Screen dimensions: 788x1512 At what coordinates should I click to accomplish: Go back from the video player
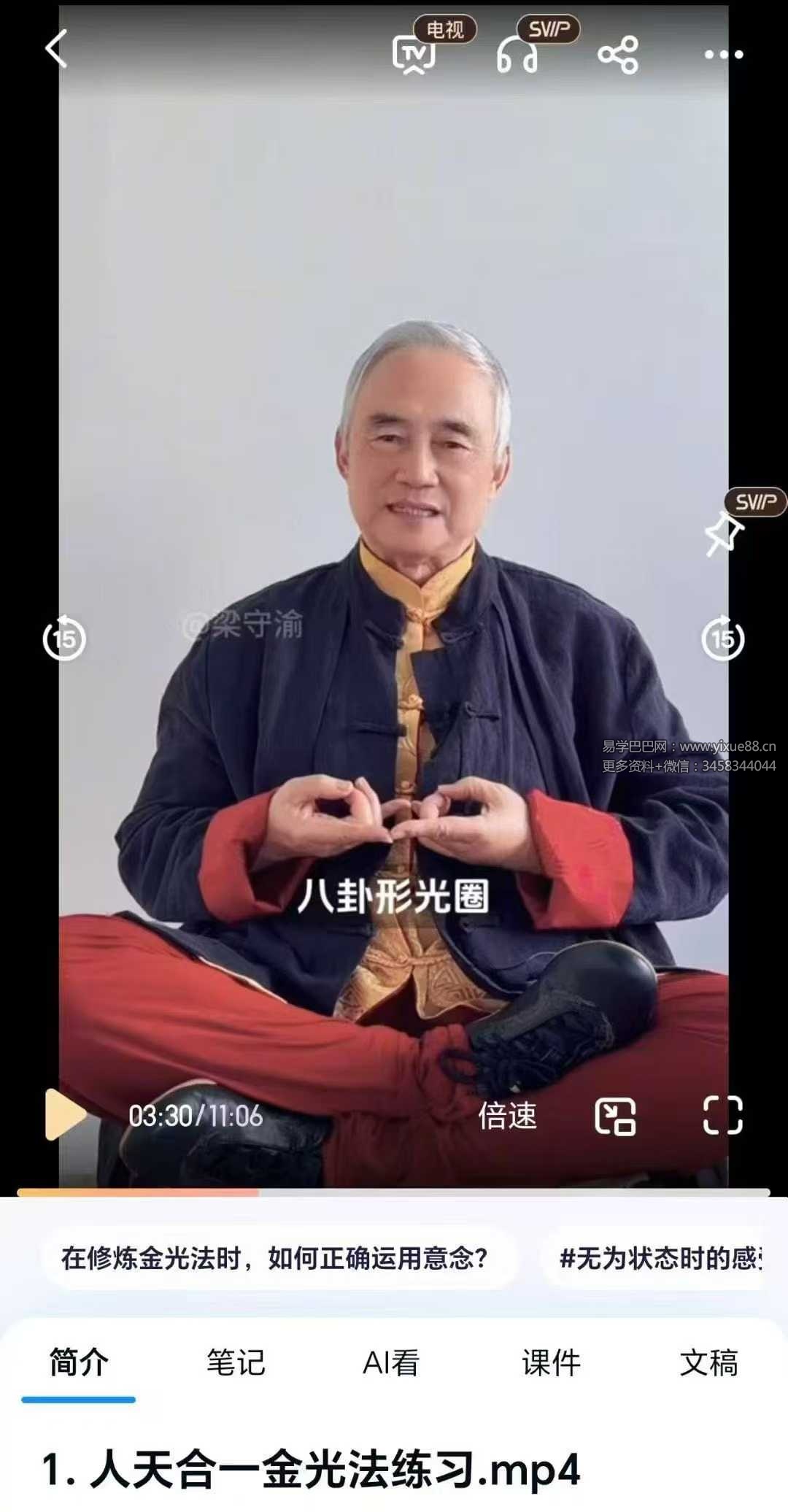pos(56,50)
